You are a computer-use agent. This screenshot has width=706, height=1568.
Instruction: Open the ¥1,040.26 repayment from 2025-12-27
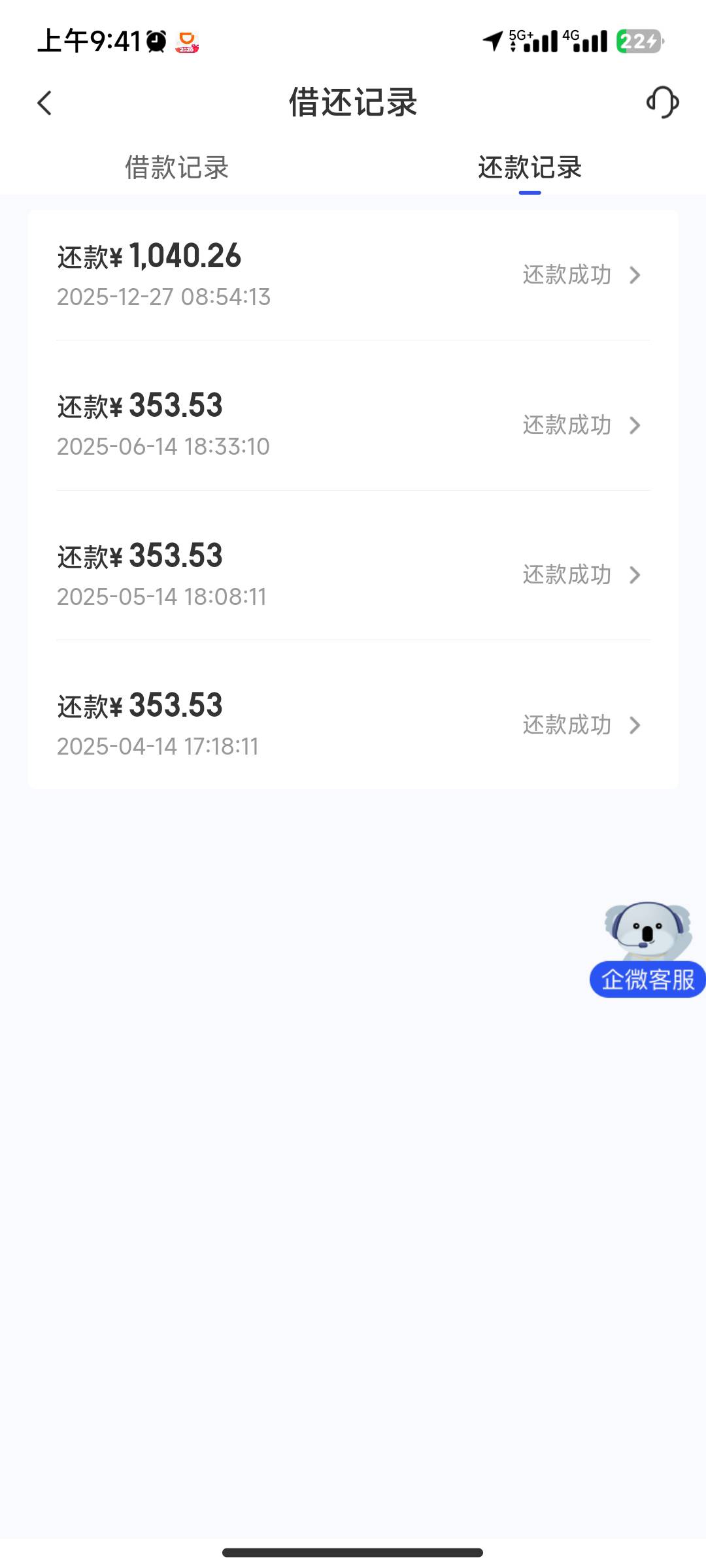[x=353, y=275]
